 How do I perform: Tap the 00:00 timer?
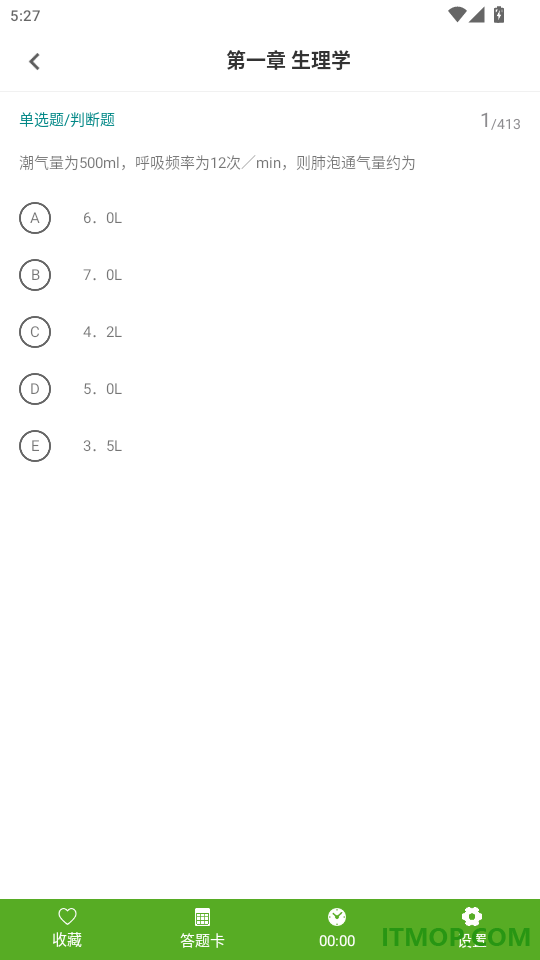tap(337, 928)
